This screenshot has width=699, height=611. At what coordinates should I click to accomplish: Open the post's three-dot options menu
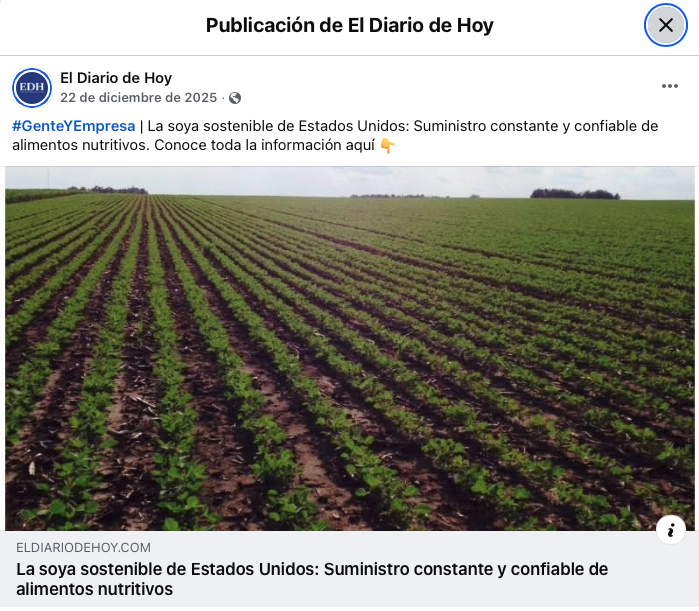[670, 87]
